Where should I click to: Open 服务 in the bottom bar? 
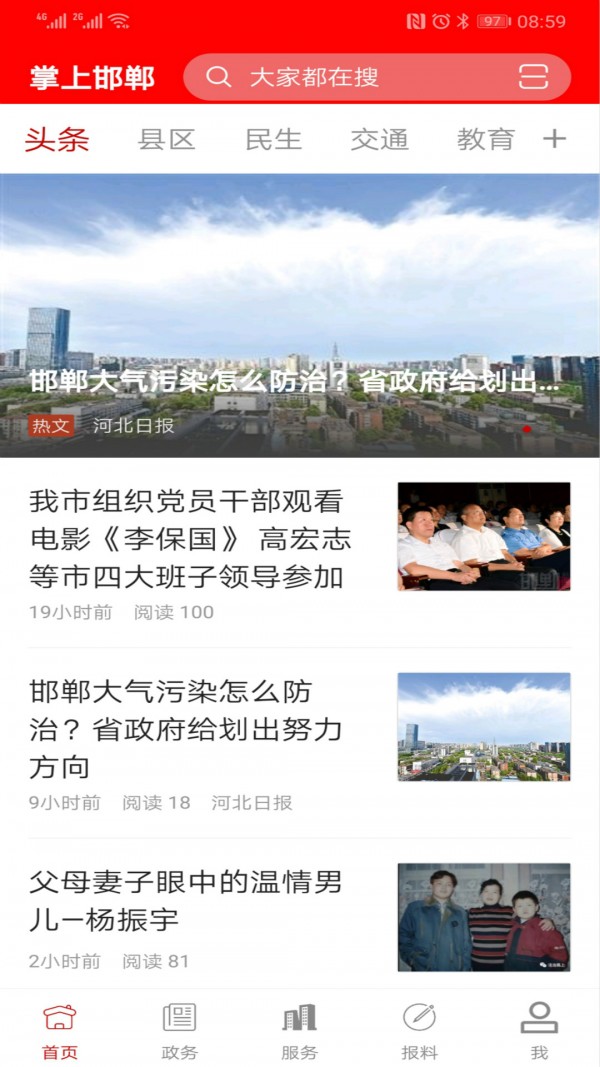(300, 1030)
